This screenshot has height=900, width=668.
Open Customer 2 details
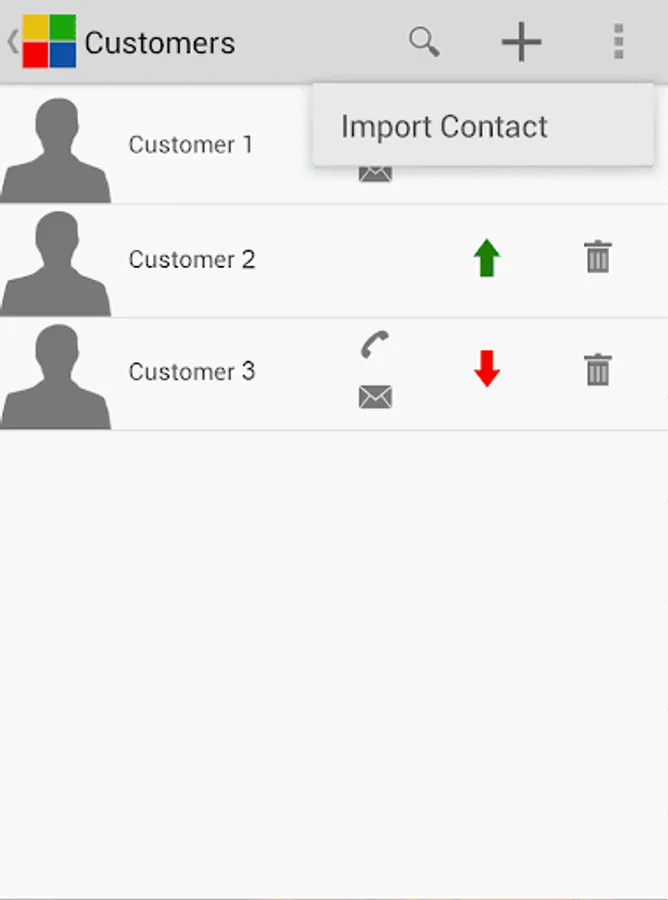click(x=192, y=259)
